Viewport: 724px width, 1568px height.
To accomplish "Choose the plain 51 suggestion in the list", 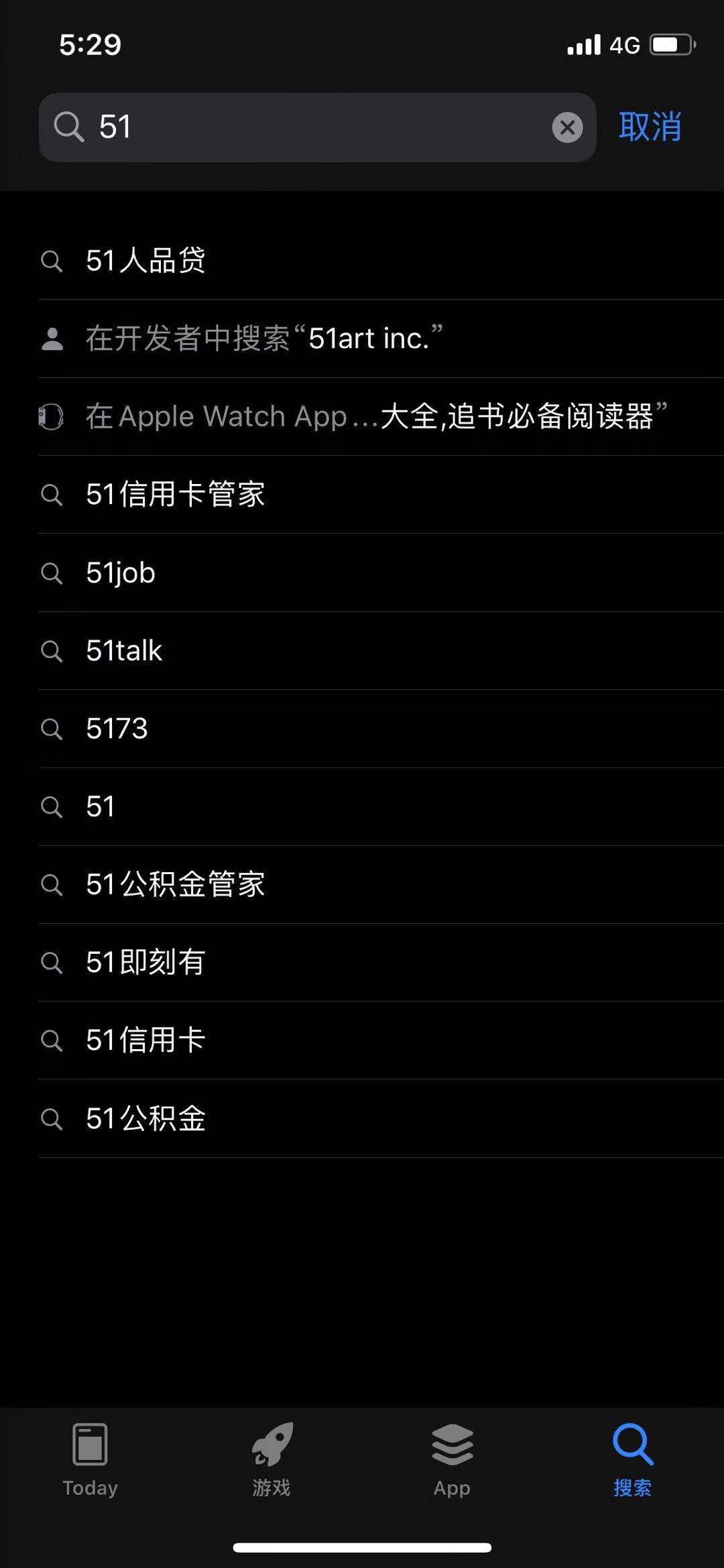I will [381, 806].
